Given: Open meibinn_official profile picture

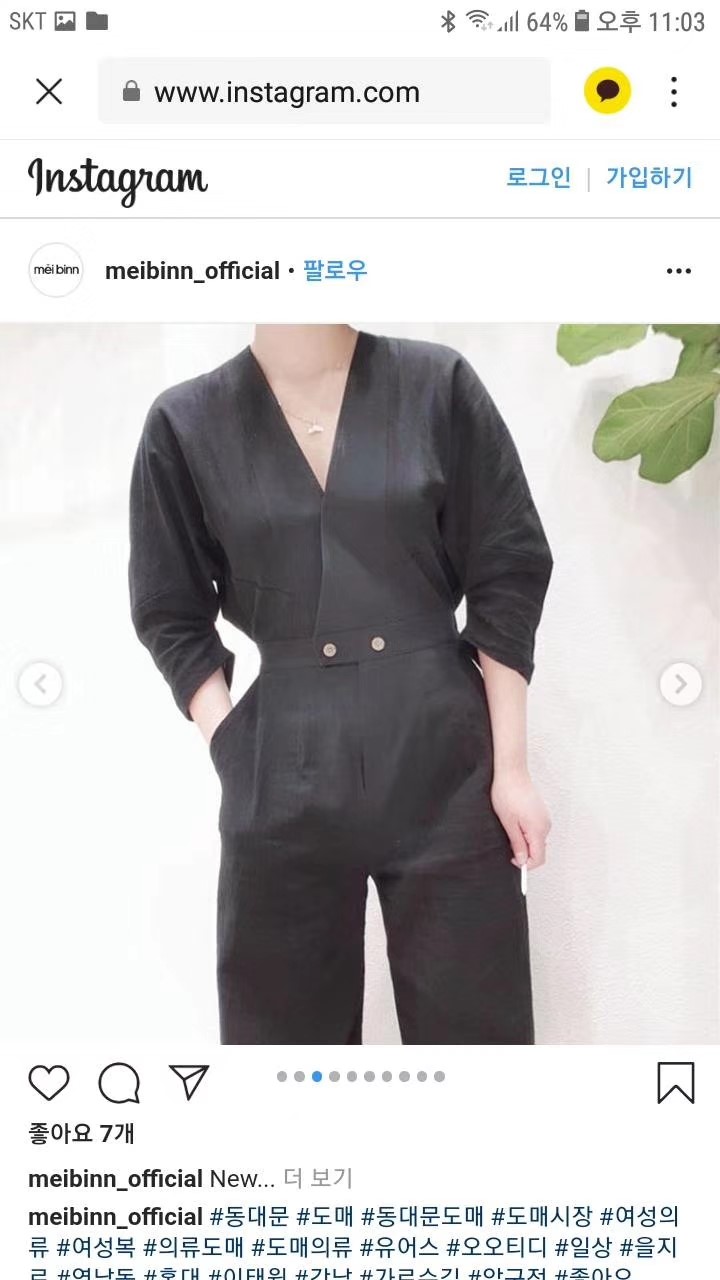Looking at the screenshot, I should (x=56, y=270).
